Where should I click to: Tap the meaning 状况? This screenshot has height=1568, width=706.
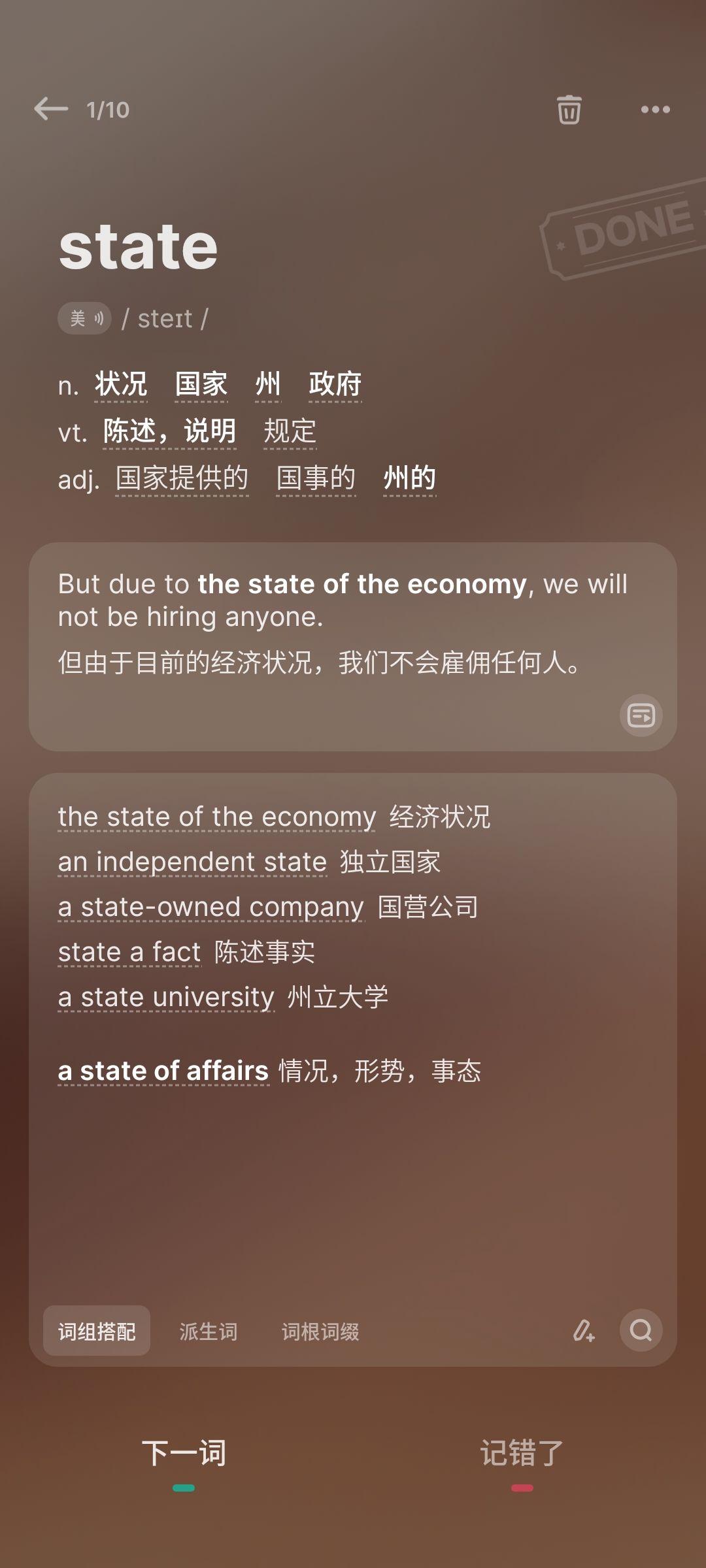click(x=121, y=384)
